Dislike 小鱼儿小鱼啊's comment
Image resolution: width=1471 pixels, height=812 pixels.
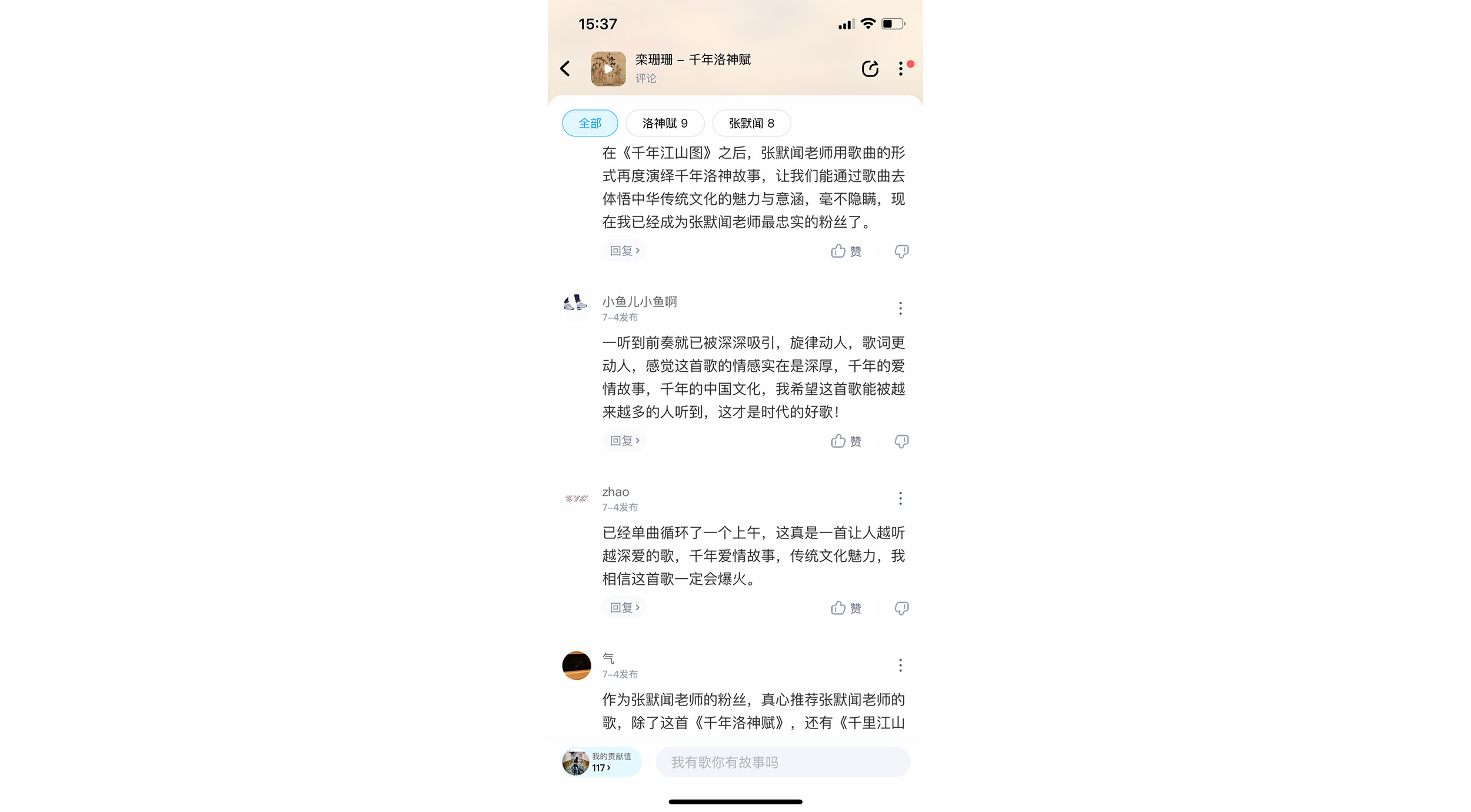[x=901, y=441]
